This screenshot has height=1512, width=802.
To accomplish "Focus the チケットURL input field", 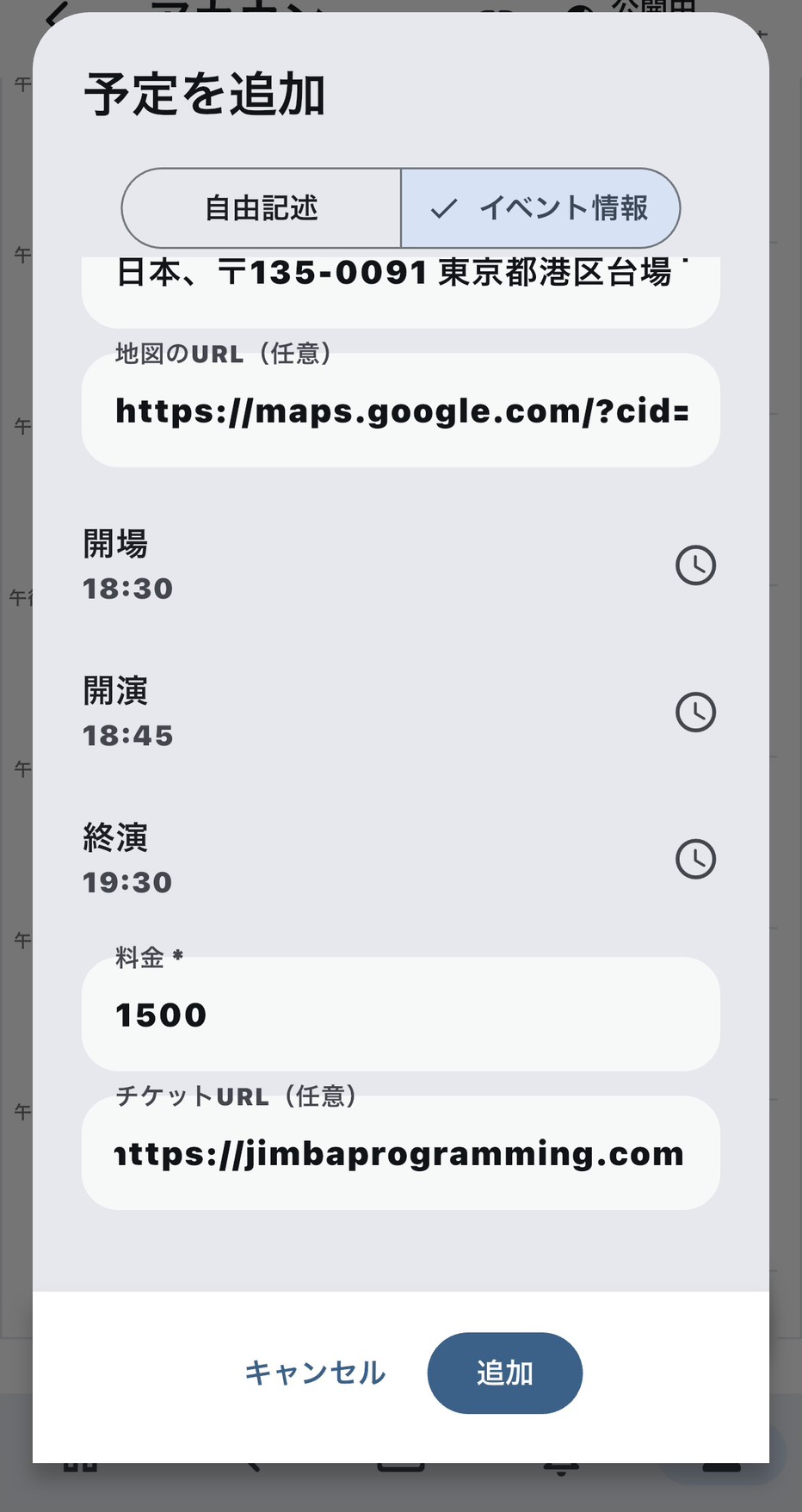I will [401, 1153].
